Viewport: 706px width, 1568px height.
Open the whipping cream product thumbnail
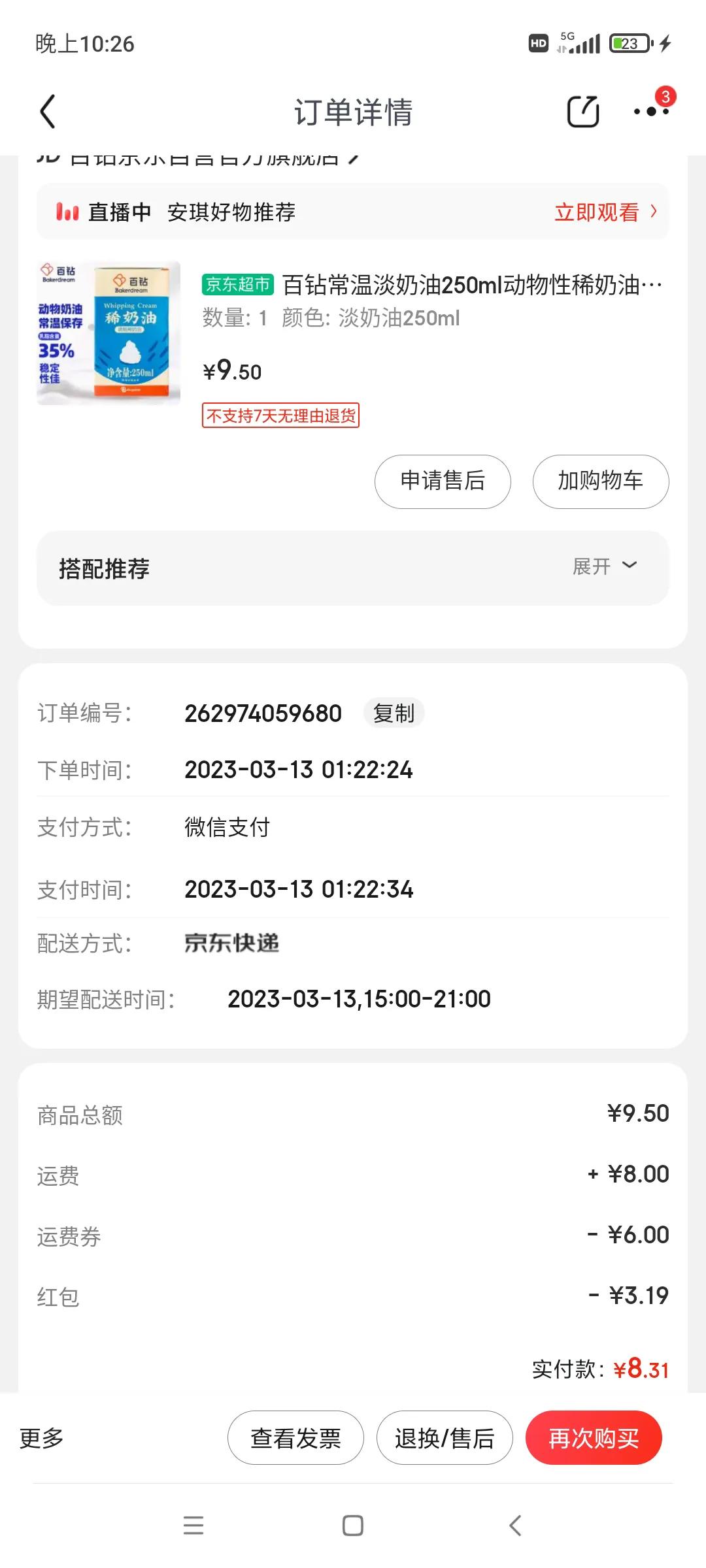(109, 332)
